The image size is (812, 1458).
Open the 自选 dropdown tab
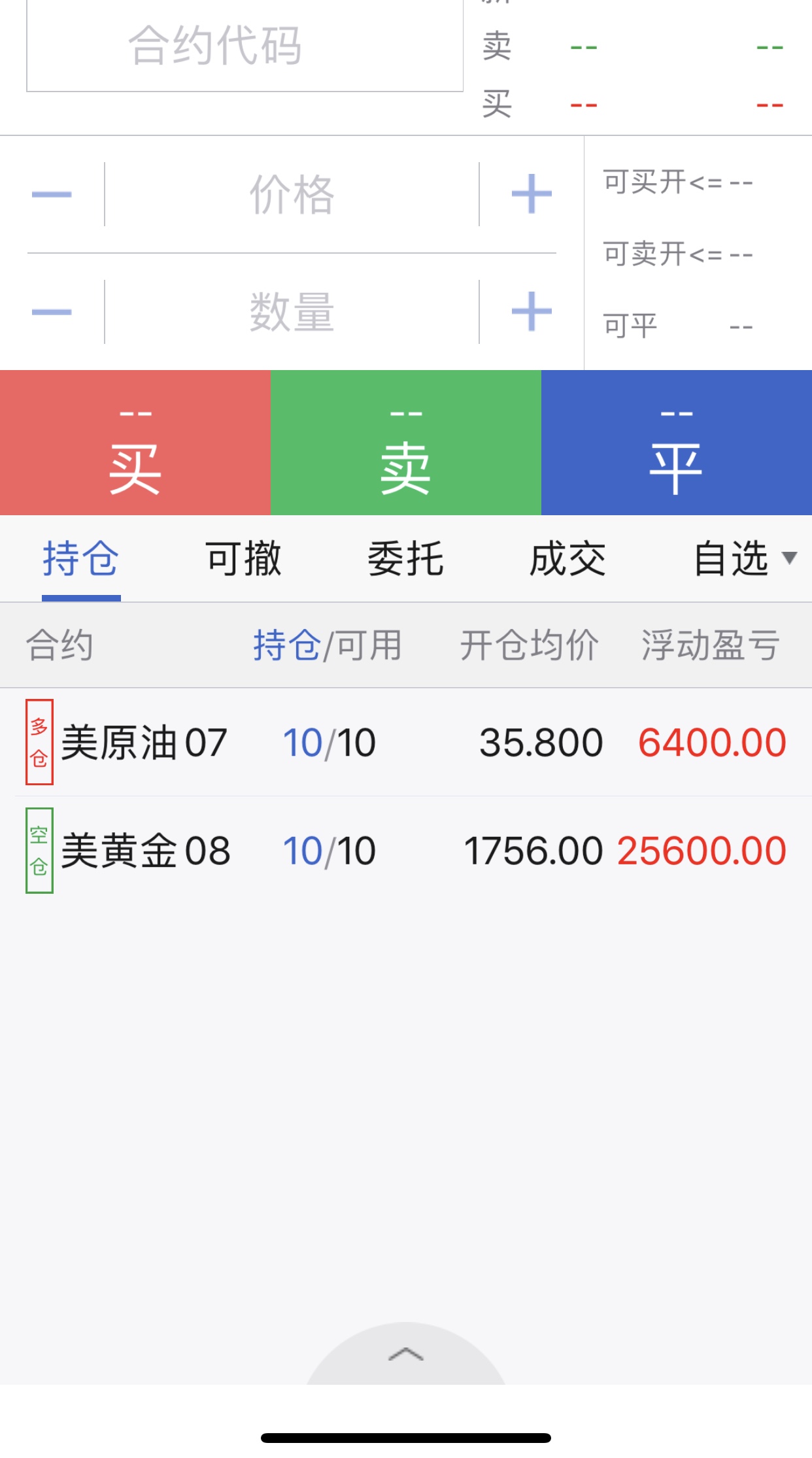coord(744,559)
